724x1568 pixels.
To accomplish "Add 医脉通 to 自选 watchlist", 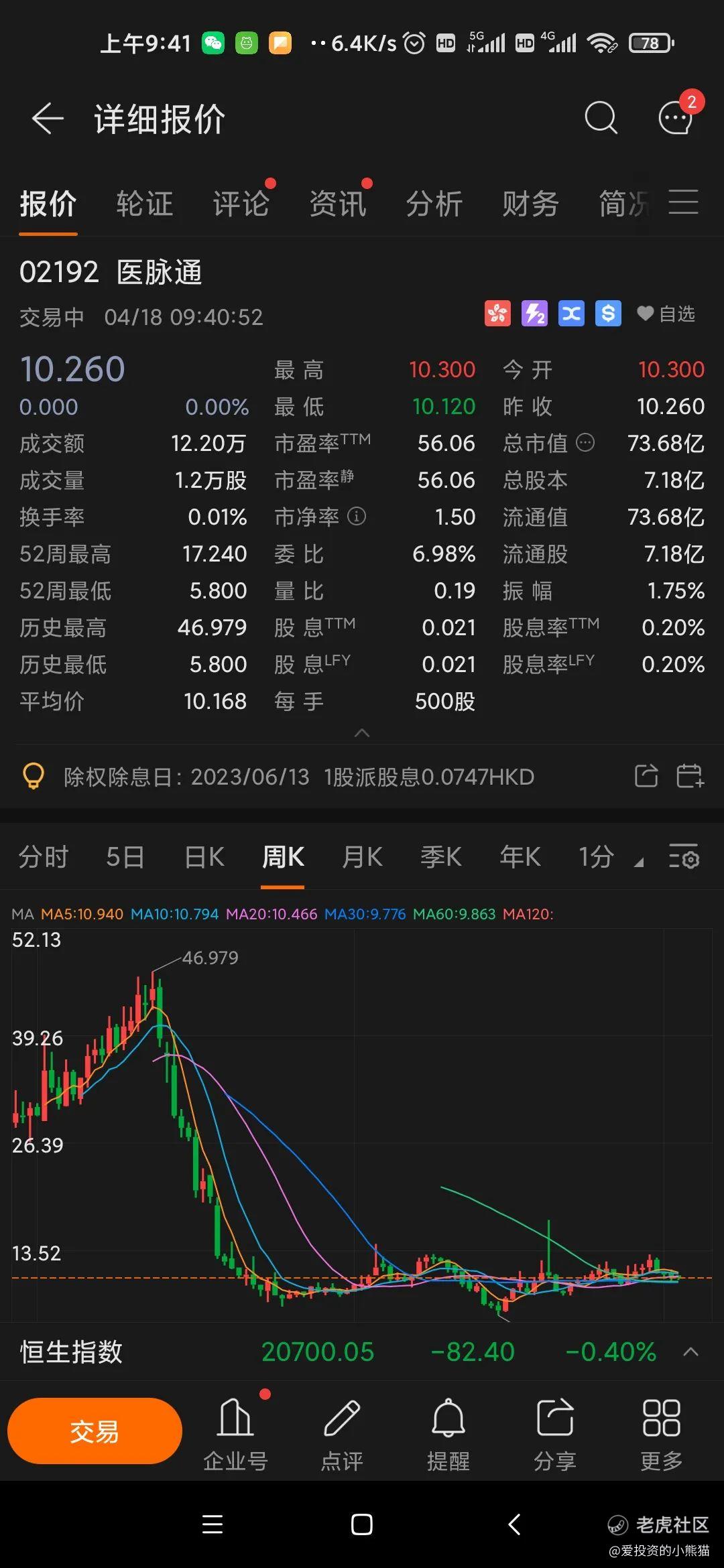I will (666, 314).
